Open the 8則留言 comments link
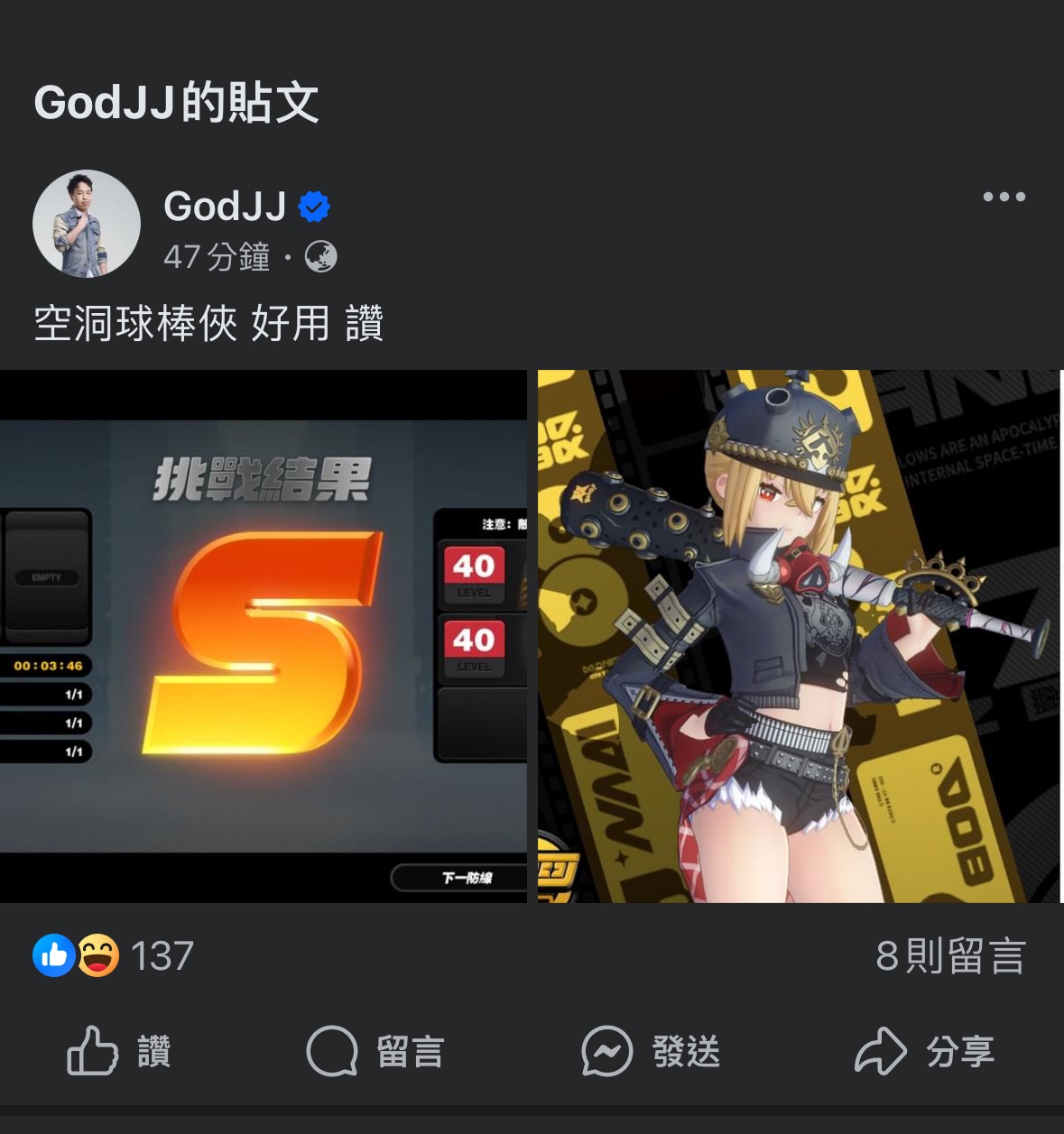 coord(950,956)
